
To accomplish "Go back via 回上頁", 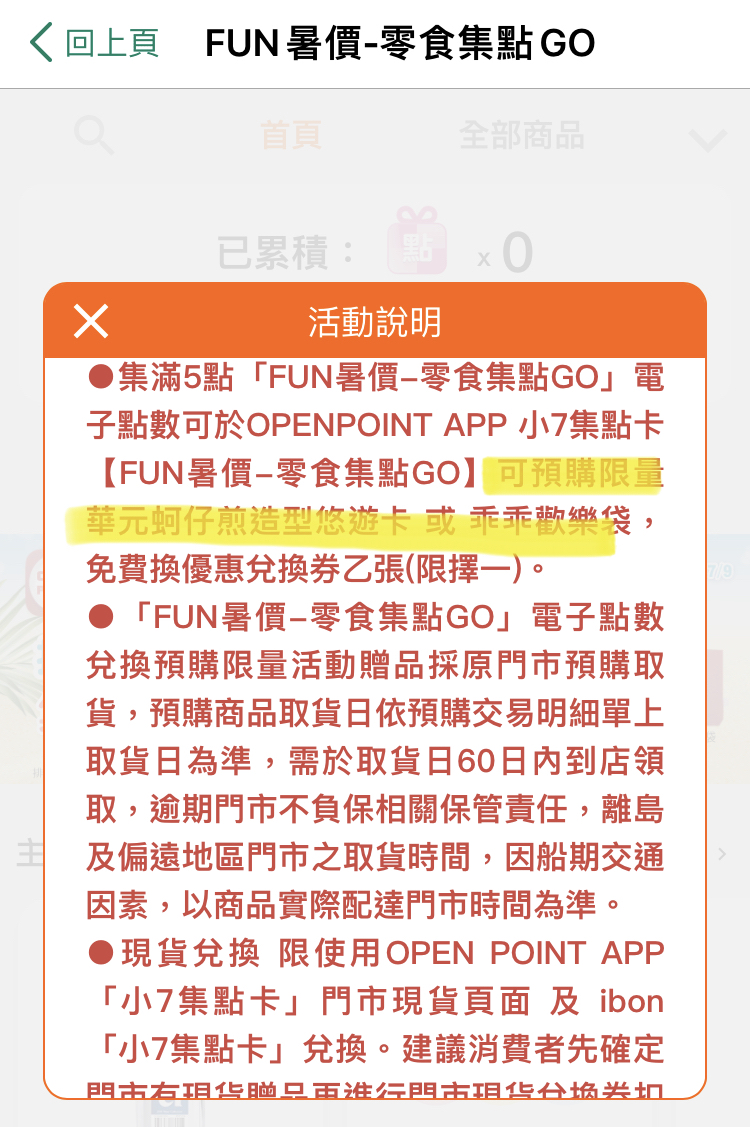I will tap(95, 43).
